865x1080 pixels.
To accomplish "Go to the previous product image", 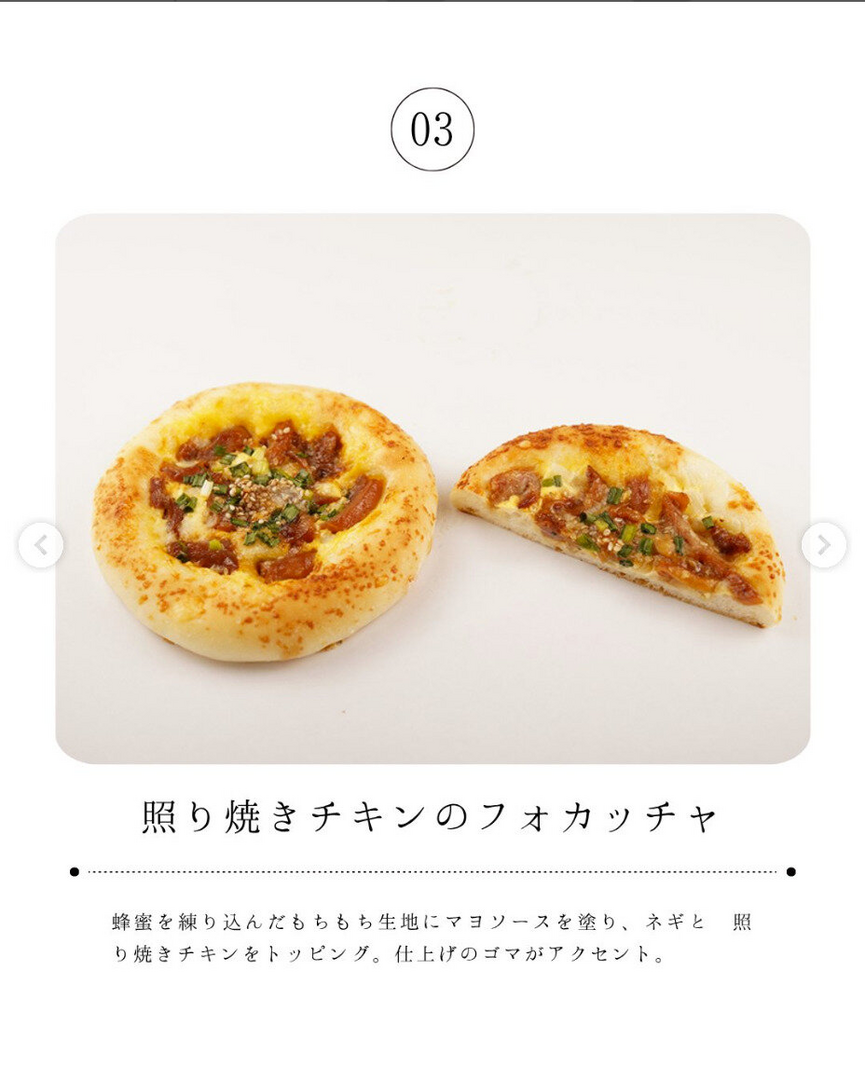I will [41, 545].
